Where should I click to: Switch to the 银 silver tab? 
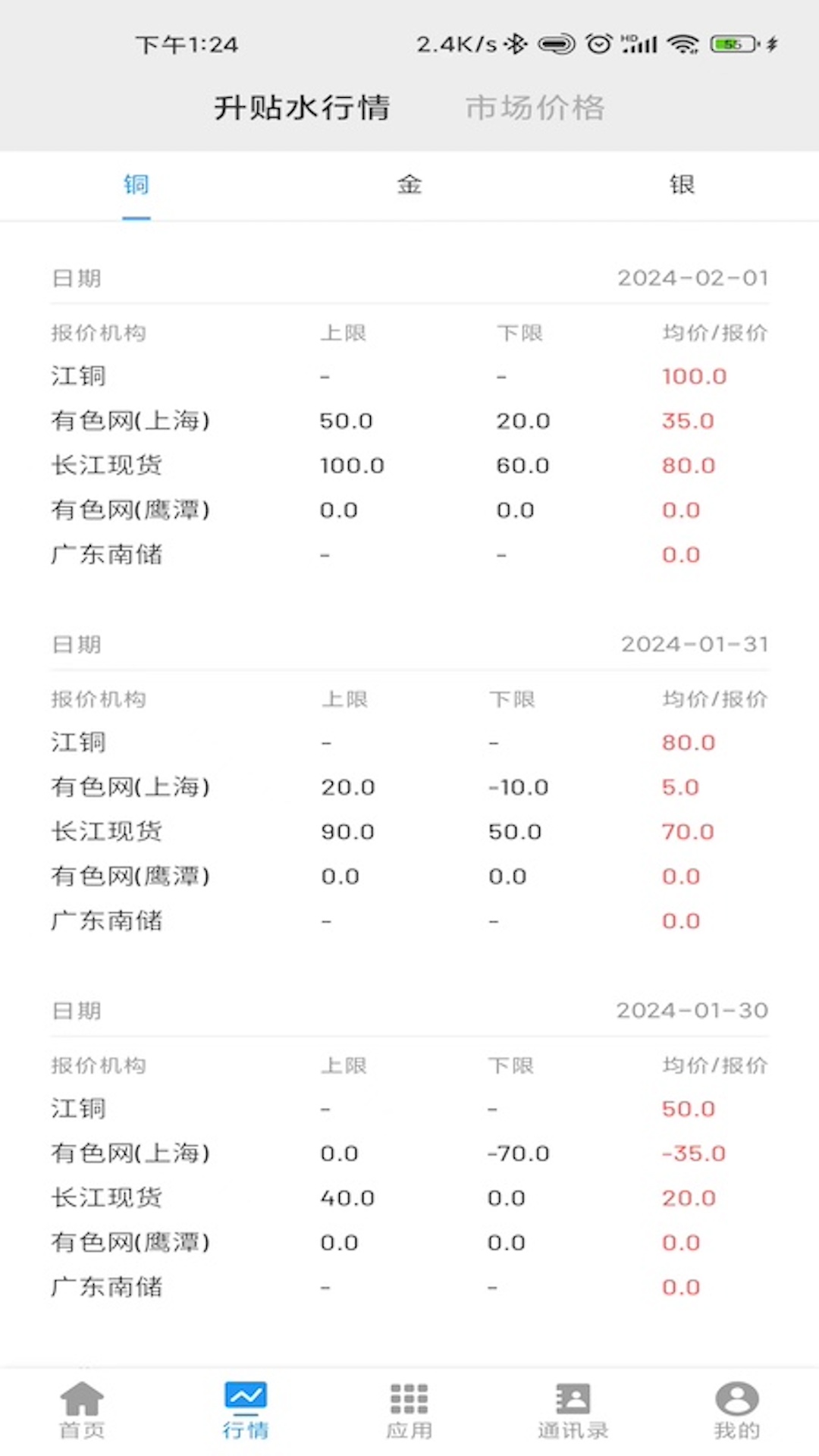point(682,184)
